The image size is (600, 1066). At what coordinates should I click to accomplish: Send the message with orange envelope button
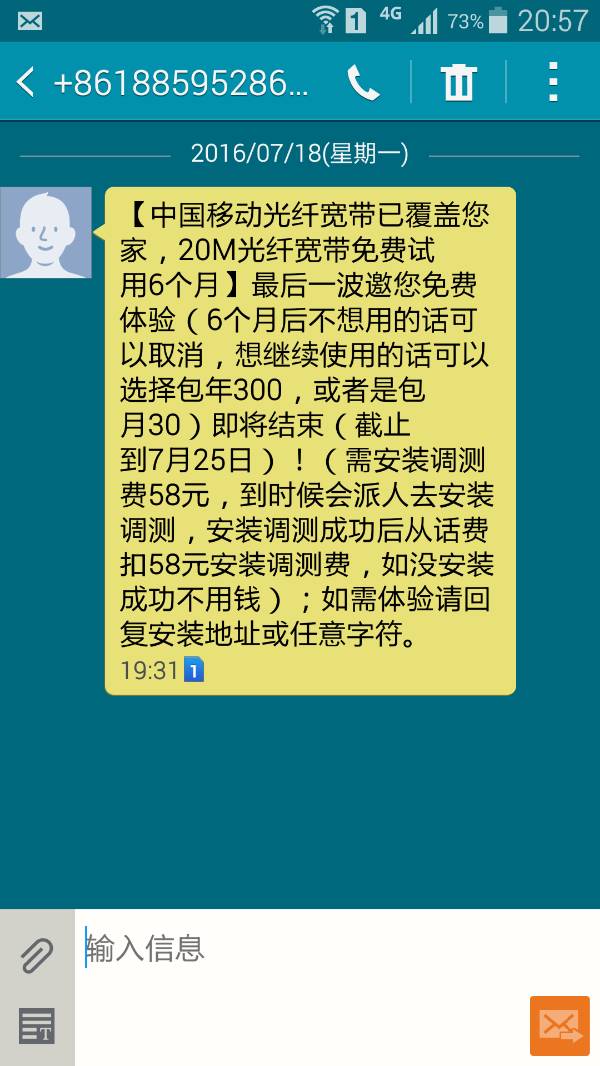(560, 1026)
